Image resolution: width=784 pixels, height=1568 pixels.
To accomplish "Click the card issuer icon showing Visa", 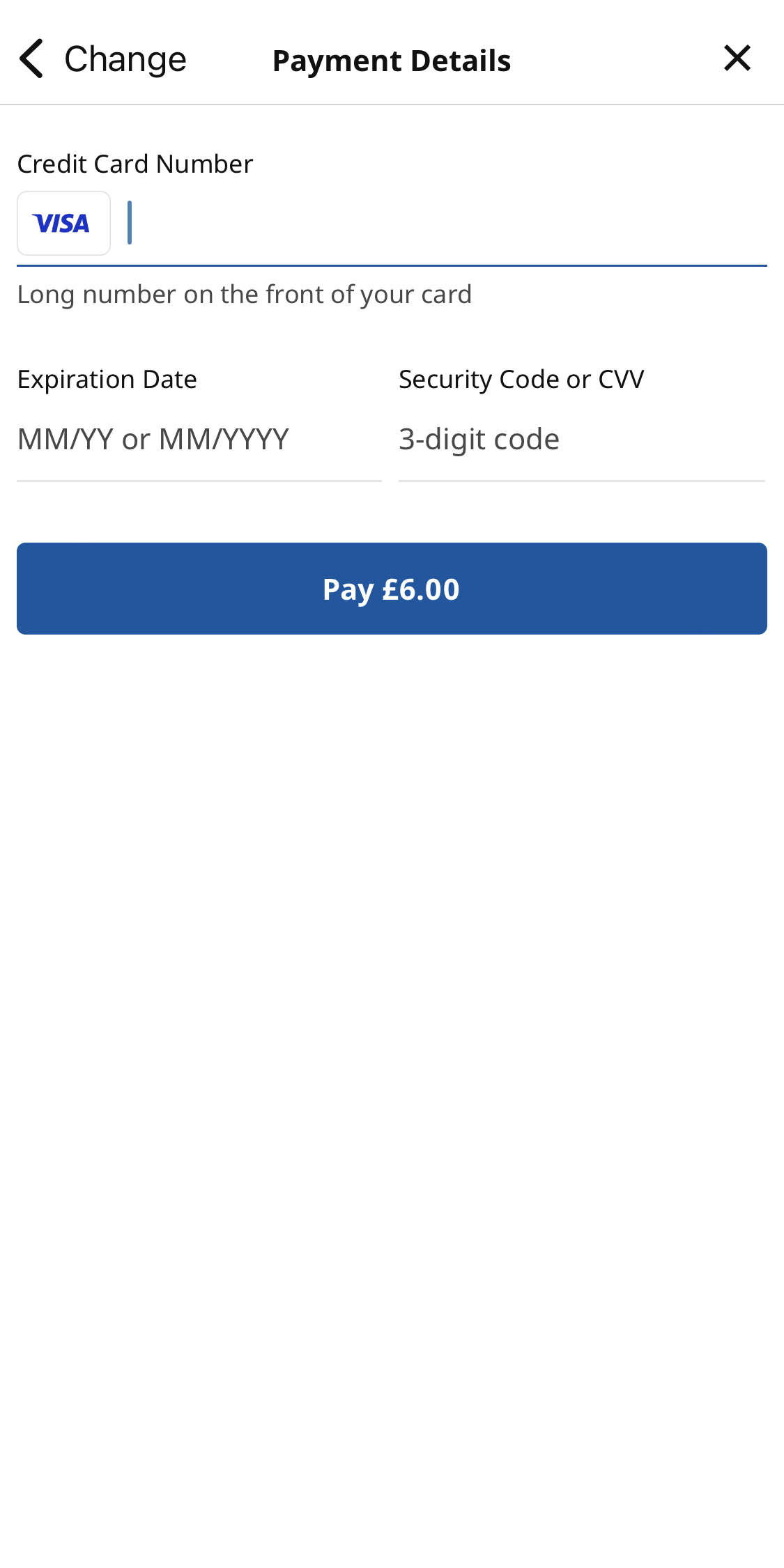I will point(63,223).
